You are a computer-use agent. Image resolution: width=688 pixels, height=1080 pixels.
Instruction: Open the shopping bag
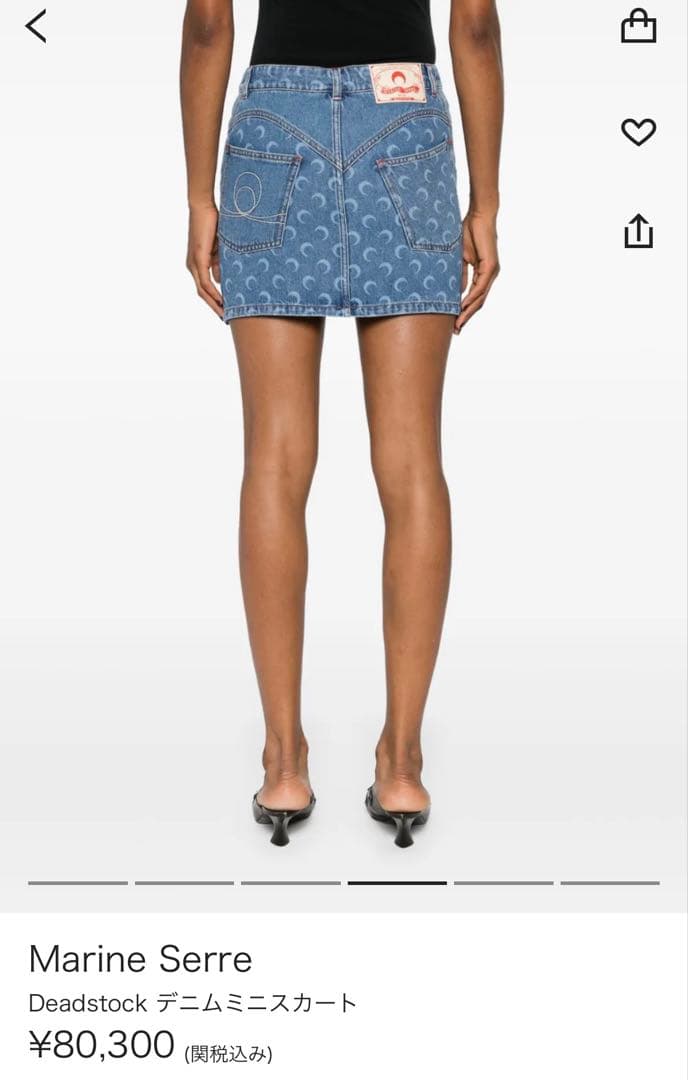point(638,27)
